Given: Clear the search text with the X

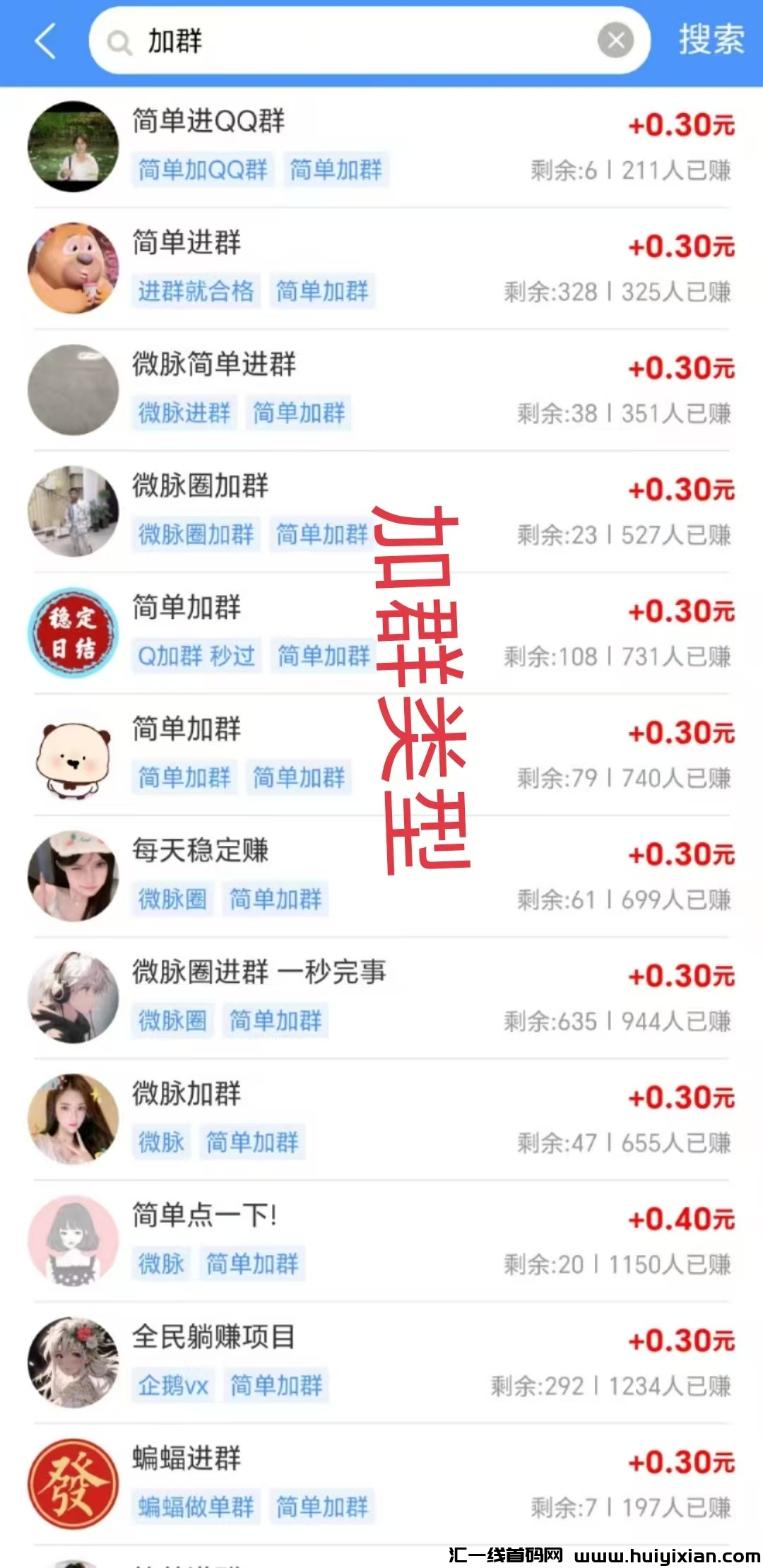Looking at the screenshot, I should tap(615, 41).
